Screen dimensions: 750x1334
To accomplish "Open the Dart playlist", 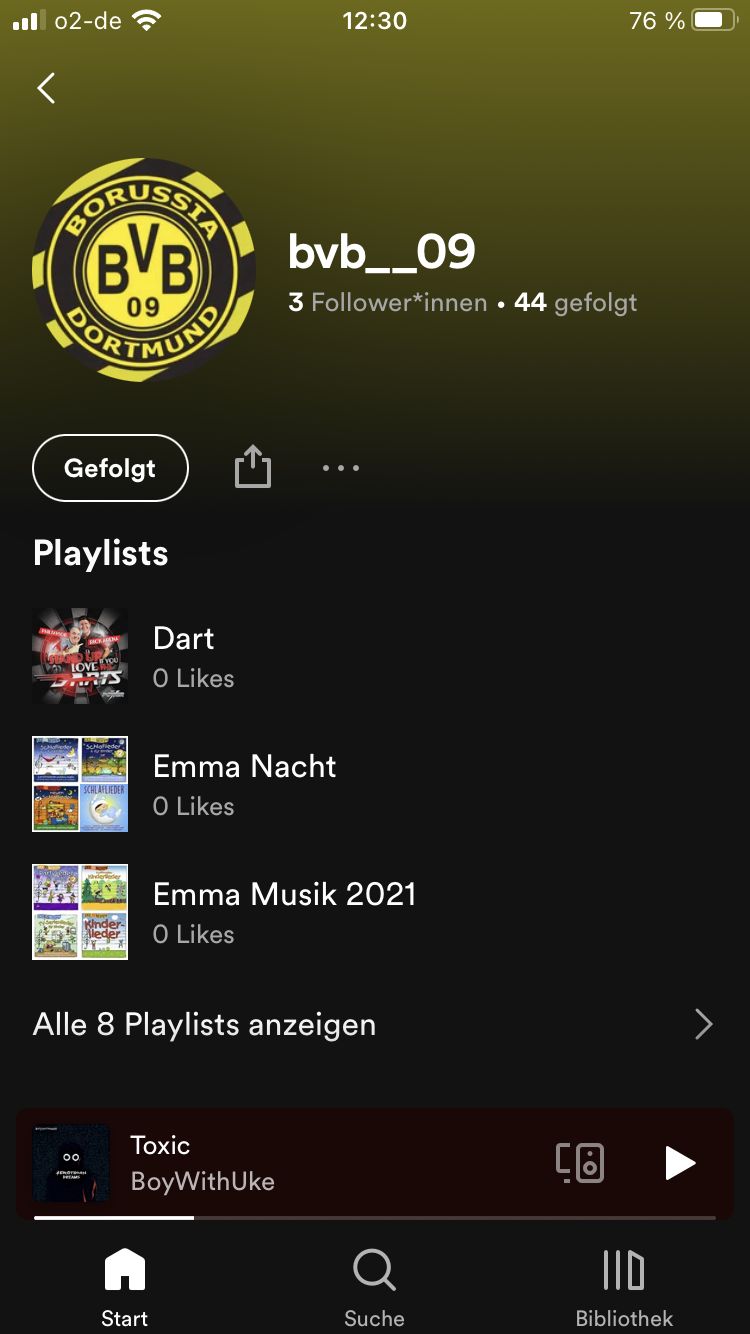I will tap(184, 656).
